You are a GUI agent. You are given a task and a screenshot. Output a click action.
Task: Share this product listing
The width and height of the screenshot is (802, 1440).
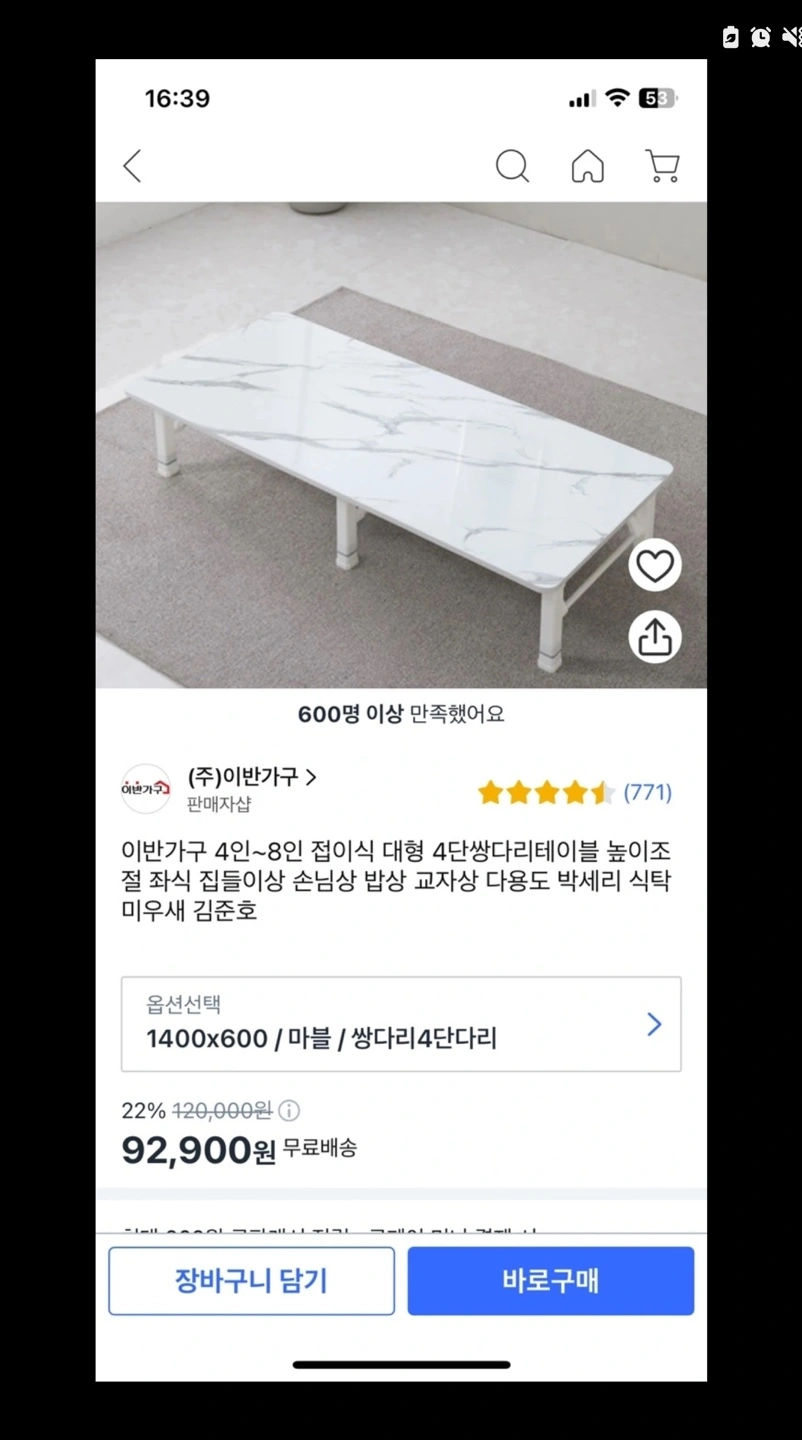click(655, 637)
